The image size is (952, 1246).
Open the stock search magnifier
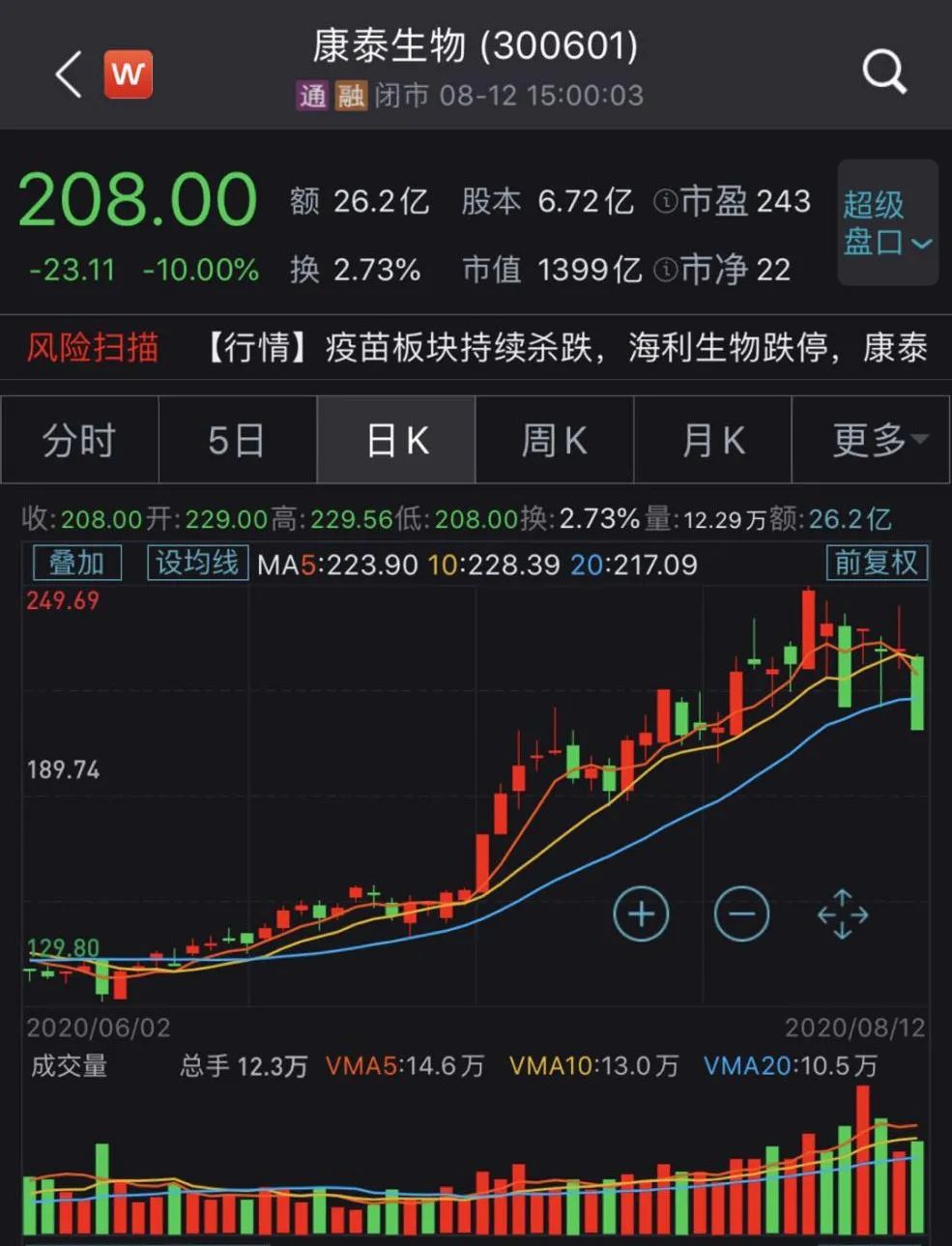click(x=883, y=72)
